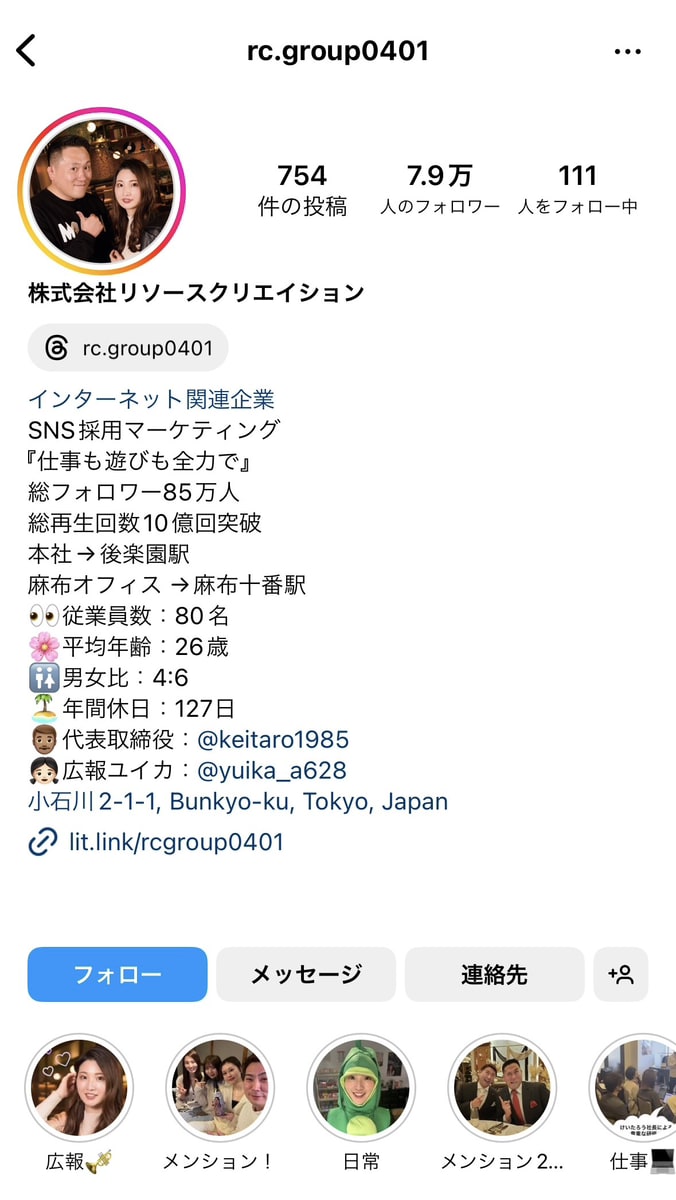Viewport: 676px width, 1200px height.
Task: Open the 連絡先 contact options
Action: [x=494, y=974]
